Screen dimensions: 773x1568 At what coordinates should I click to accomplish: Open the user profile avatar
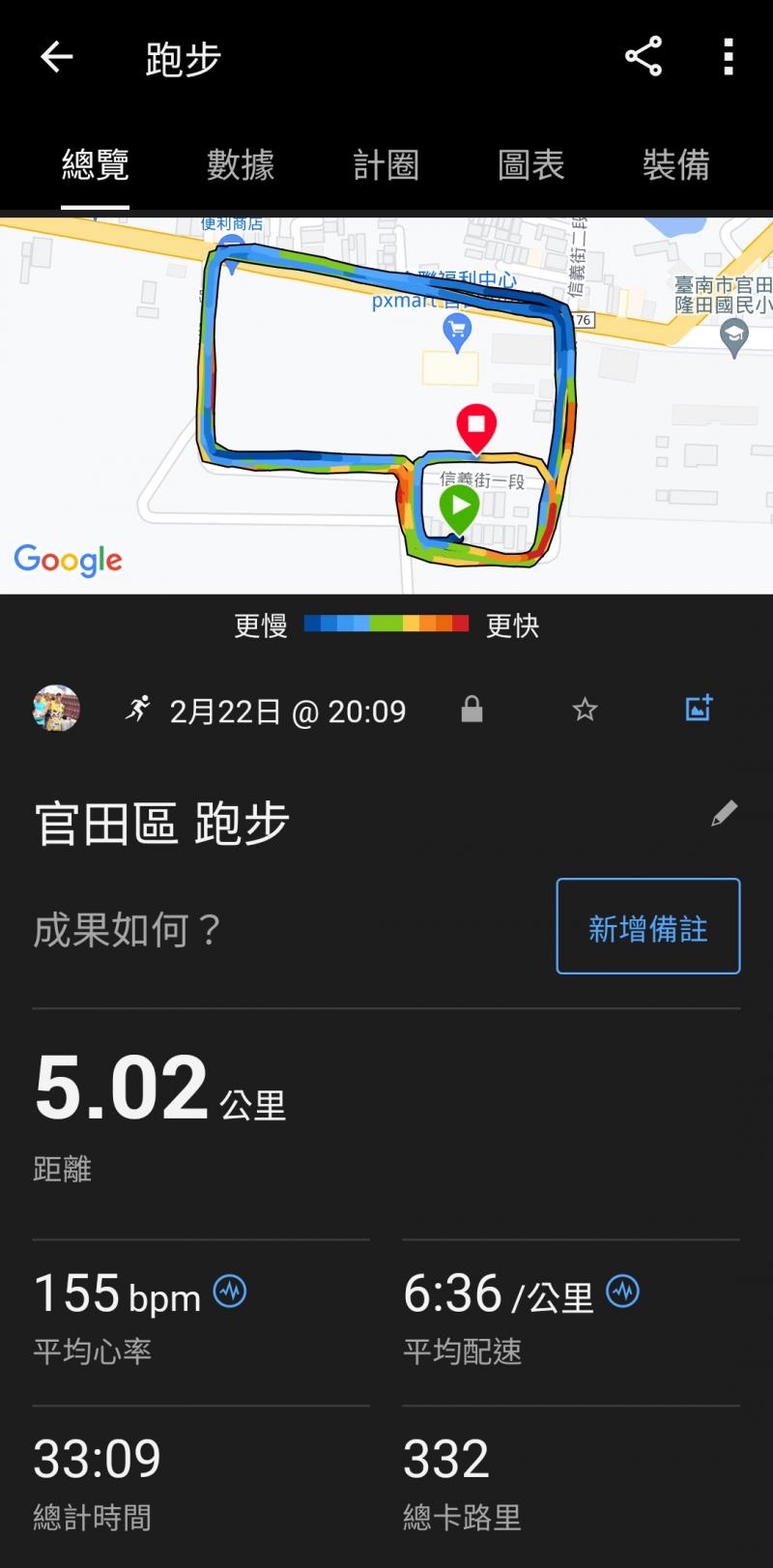click(56, 709)
